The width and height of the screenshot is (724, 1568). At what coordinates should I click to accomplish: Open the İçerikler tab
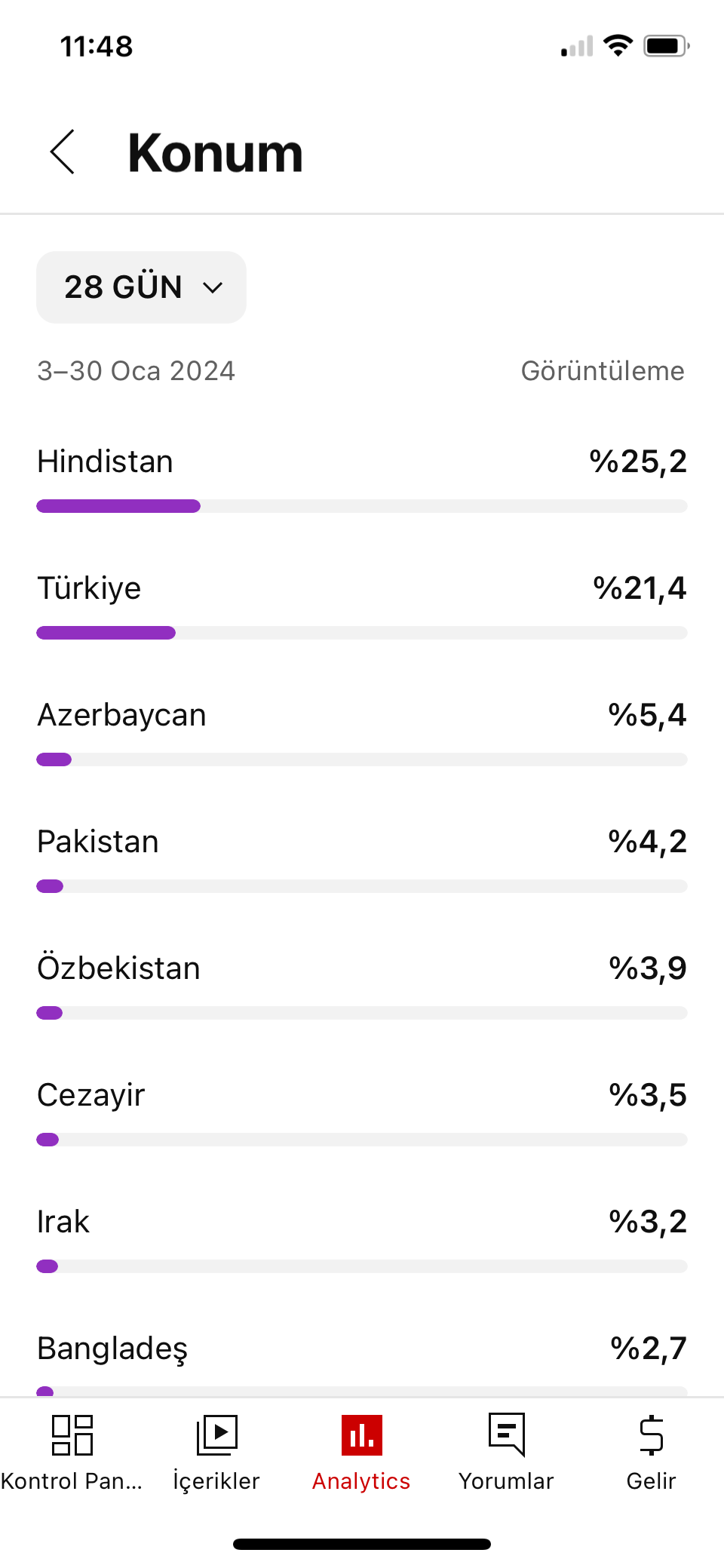tap(217, 1453)
